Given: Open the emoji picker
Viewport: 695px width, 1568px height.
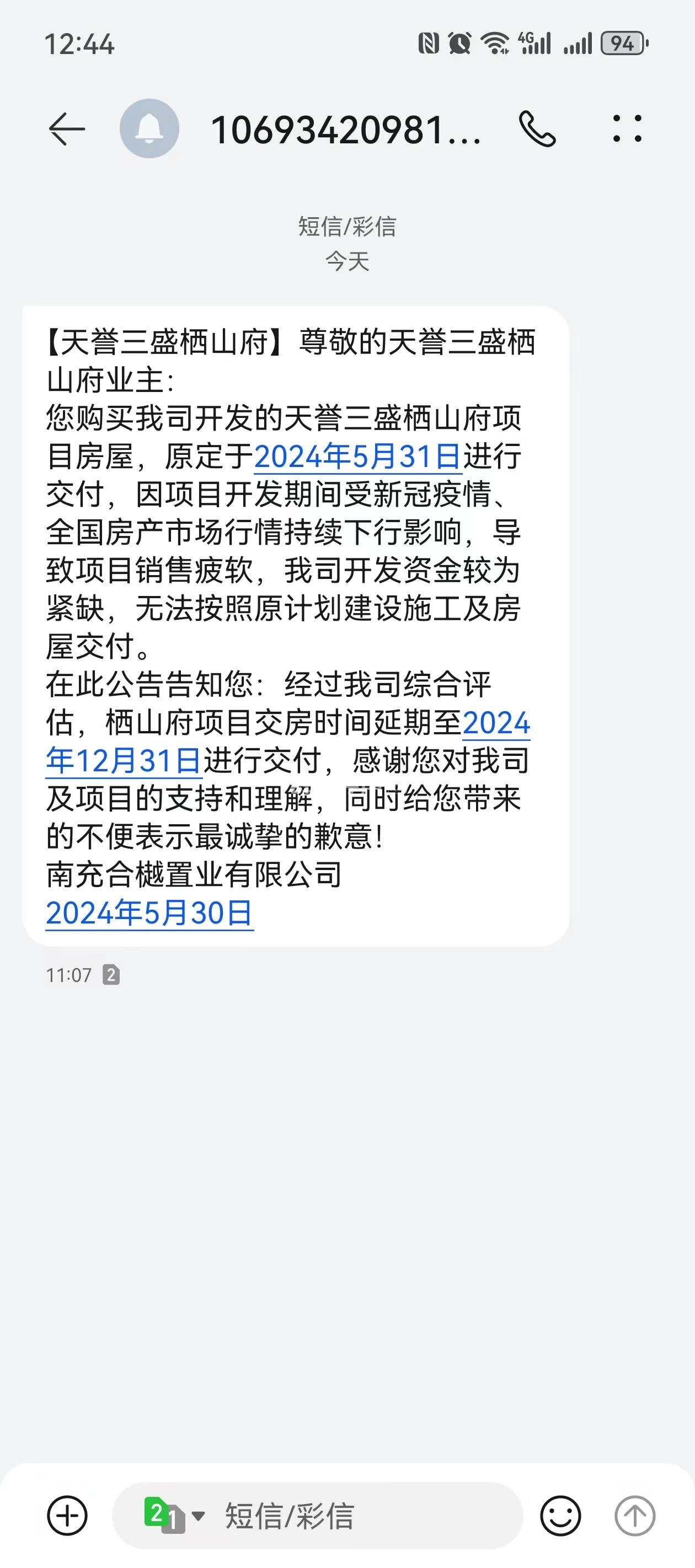Looking at the screenshot, I should tap(560, 1515).
